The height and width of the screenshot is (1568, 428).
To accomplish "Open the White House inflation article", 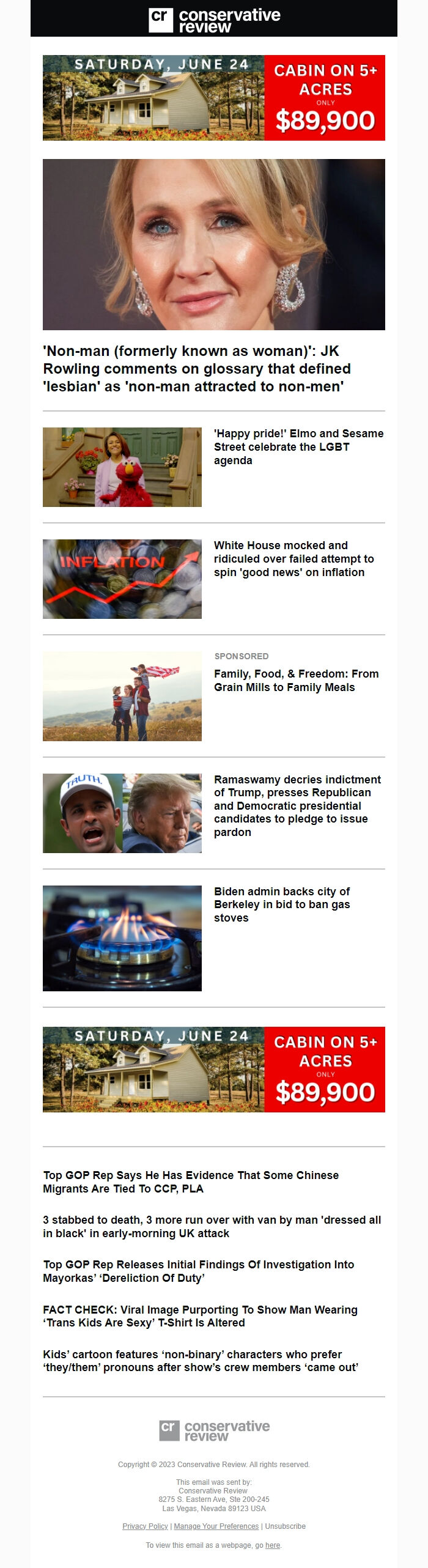I will coord(293,559).
